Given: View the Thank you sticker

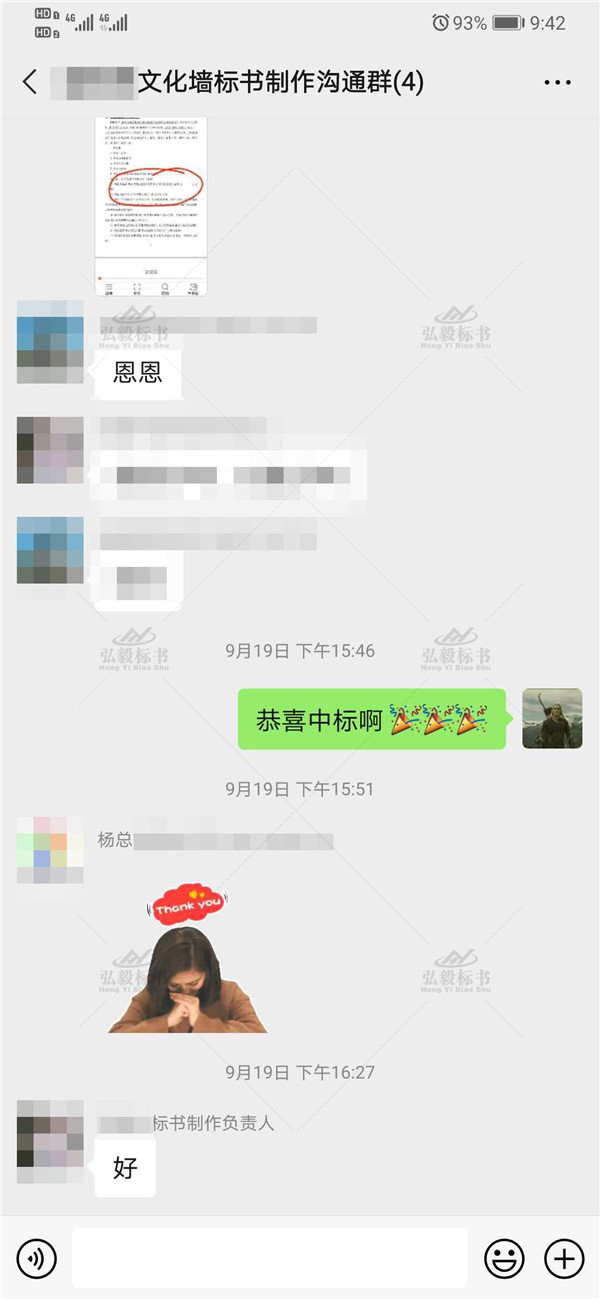Looking at the screenshot, I should (x=187, y=958).
